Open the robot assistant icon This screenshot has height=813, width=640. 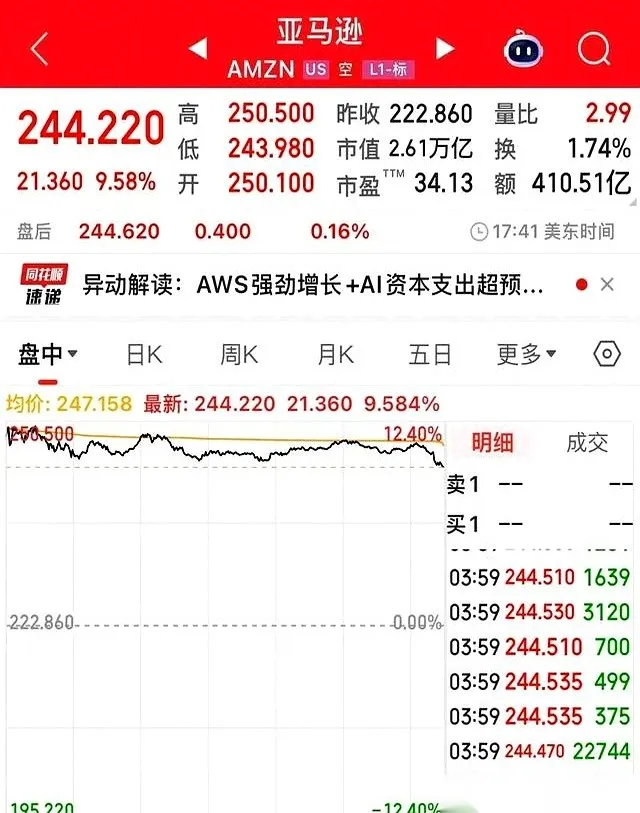point(522,47)
